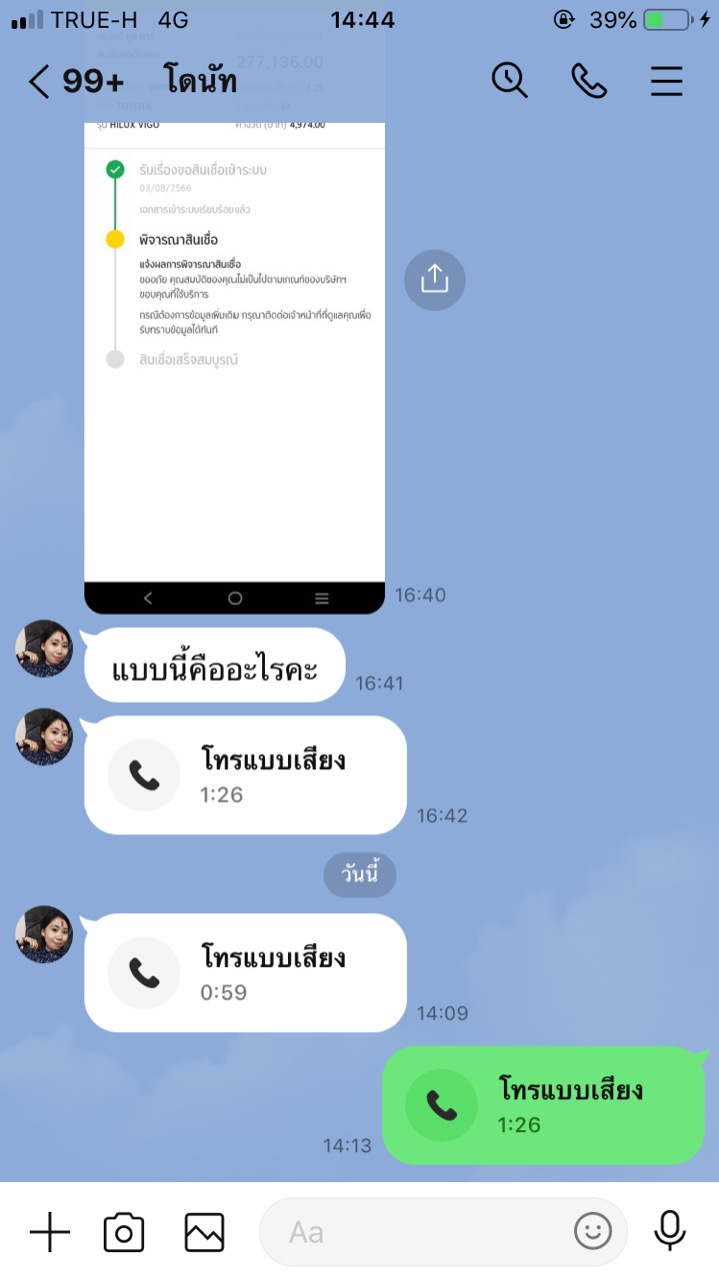Tap the 16:42 voice call bubble
Image resolution: width=719 pixels, height=1280 pixels.
245,775
